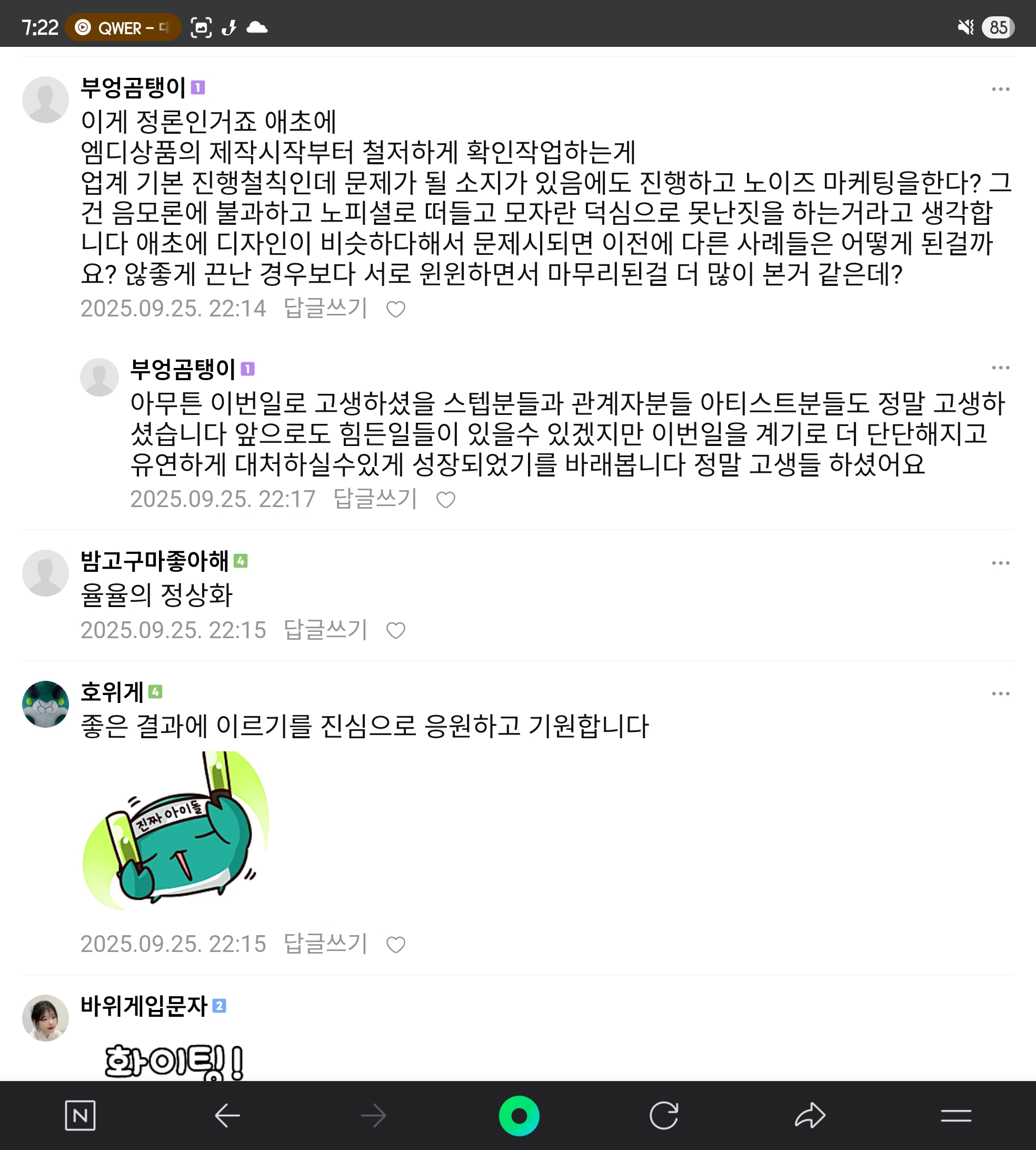Open overflow menu on 부엉곰탱이's first comment
This screenshot has width=1036, height=1150.
pyautogui.click(x=1000, y=90)
